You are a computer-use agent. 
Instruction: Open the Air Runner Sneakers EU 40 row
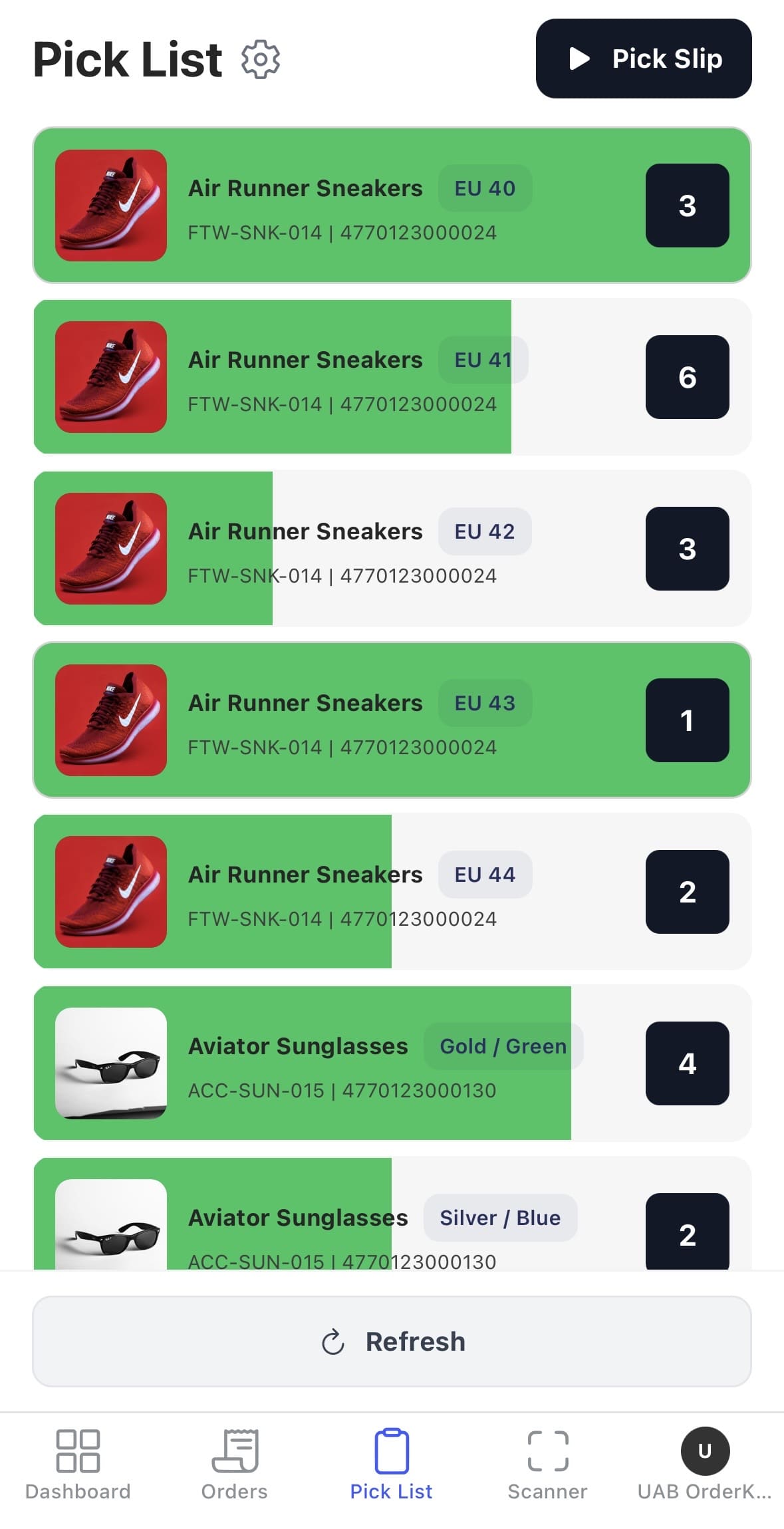click(392, 205)
